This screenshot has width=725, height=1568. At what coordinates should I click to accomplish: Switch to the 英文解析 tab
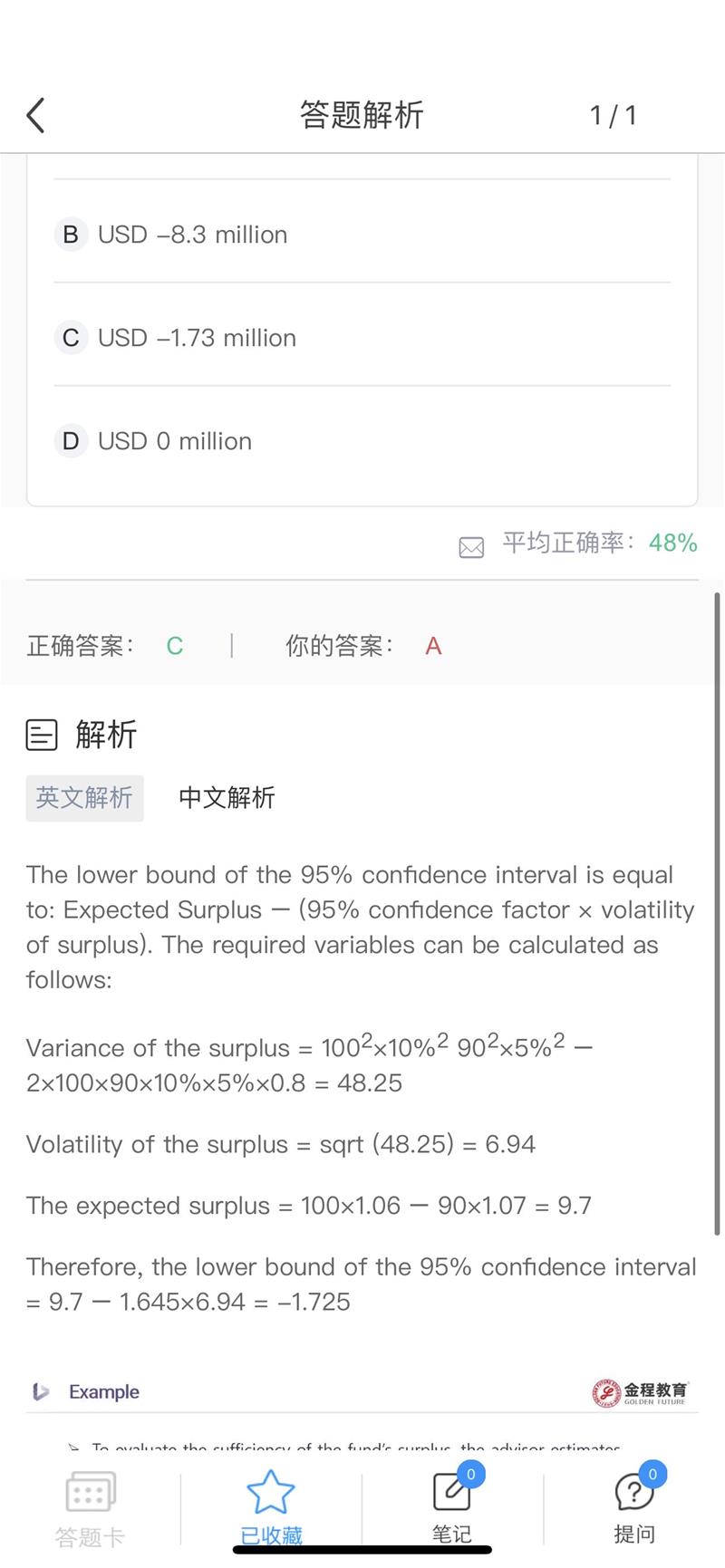click(x=84, y=798)
